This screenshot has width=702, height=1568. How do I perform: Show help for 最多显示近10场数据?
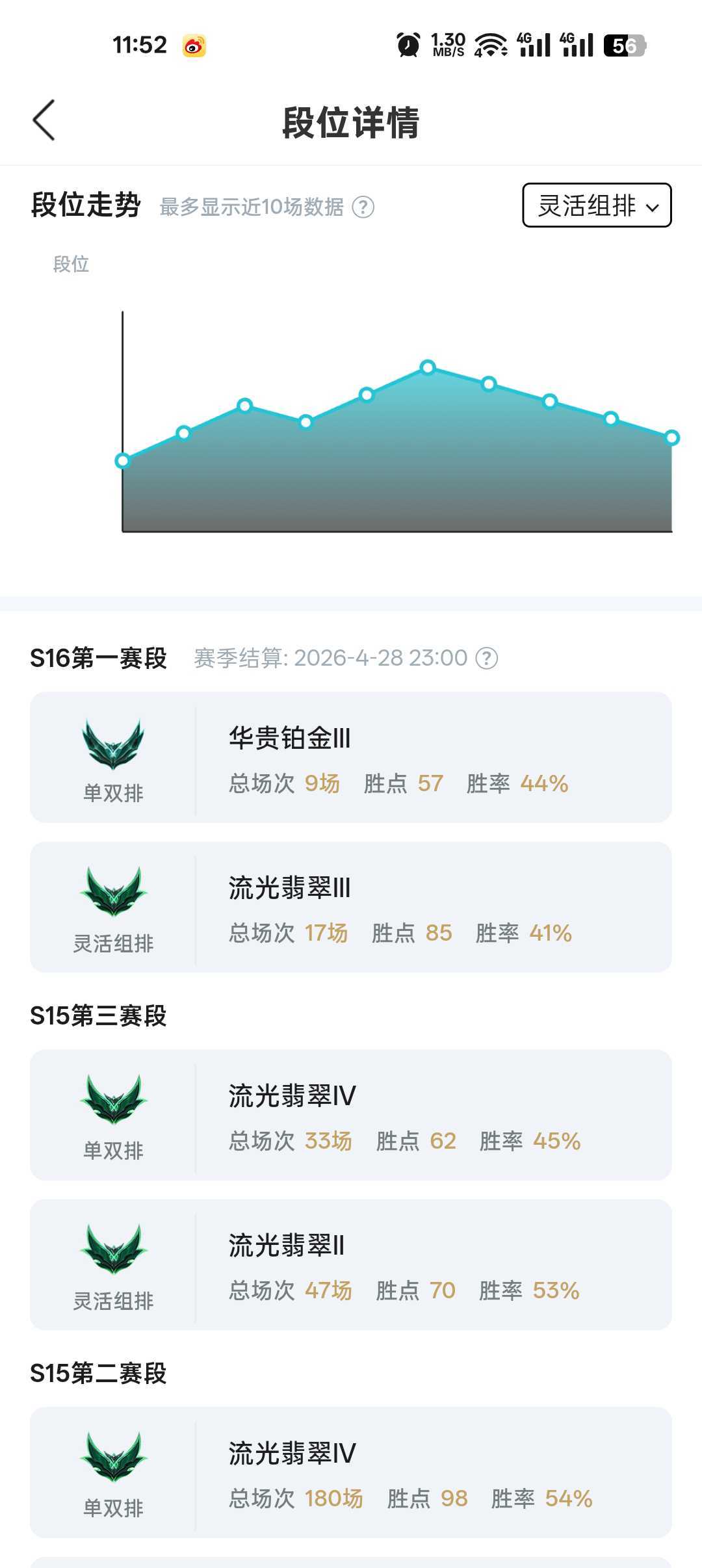click(363, 207)
